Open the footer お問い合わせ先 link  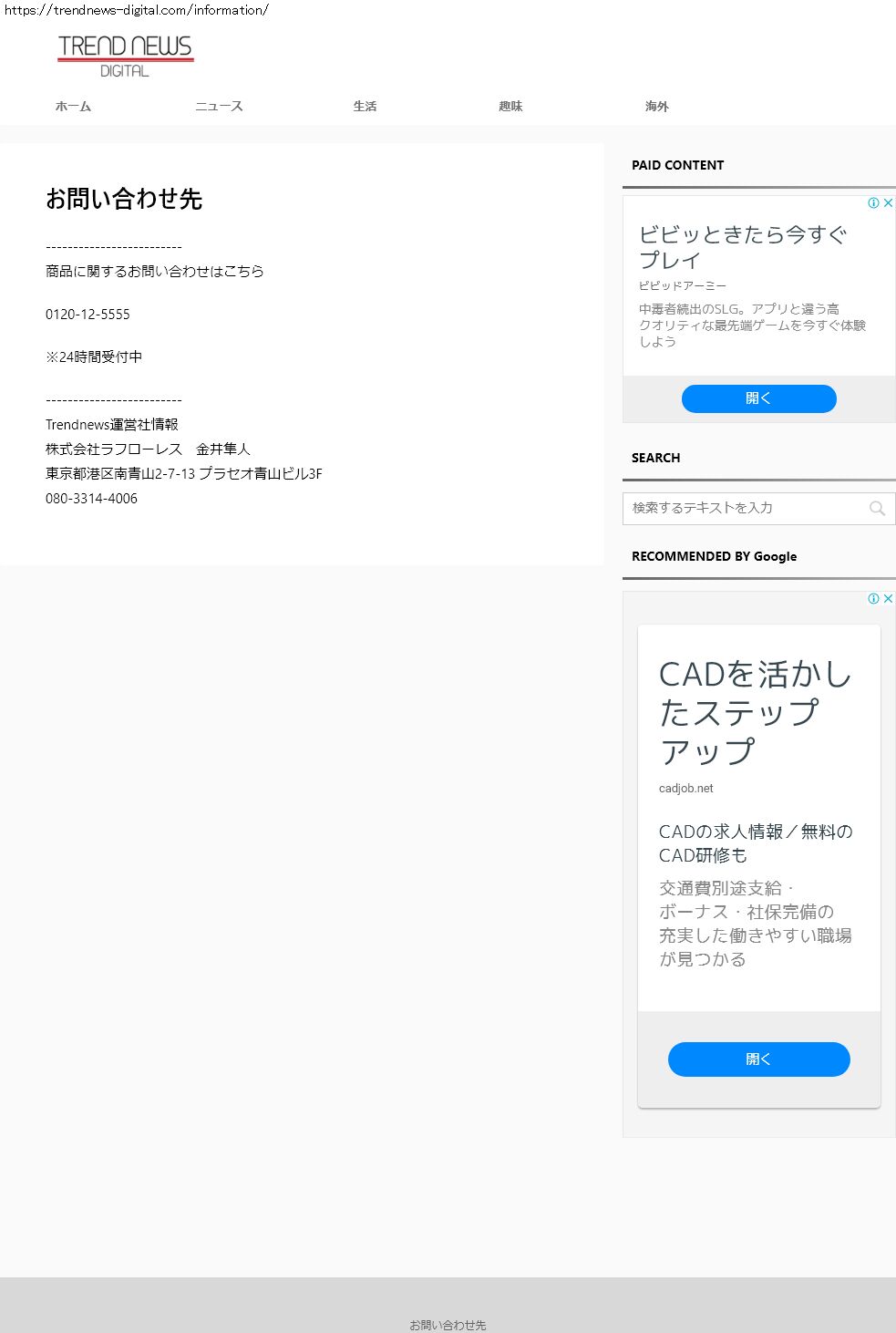448,1324
